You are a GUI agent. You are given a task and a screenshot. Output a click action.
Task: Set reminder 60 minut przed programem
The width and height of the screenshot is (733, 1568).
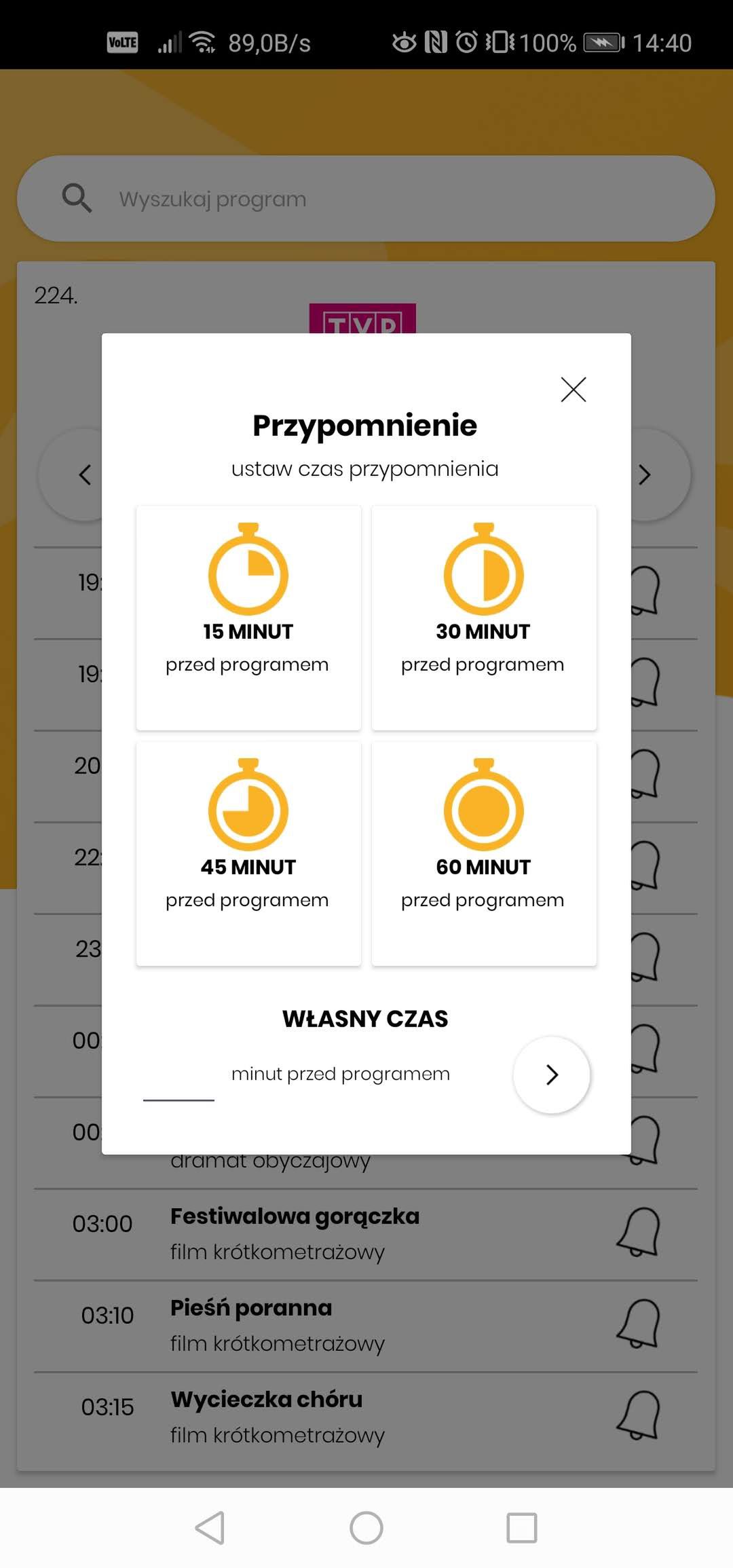pyautogui.click(x=484, y=853)
